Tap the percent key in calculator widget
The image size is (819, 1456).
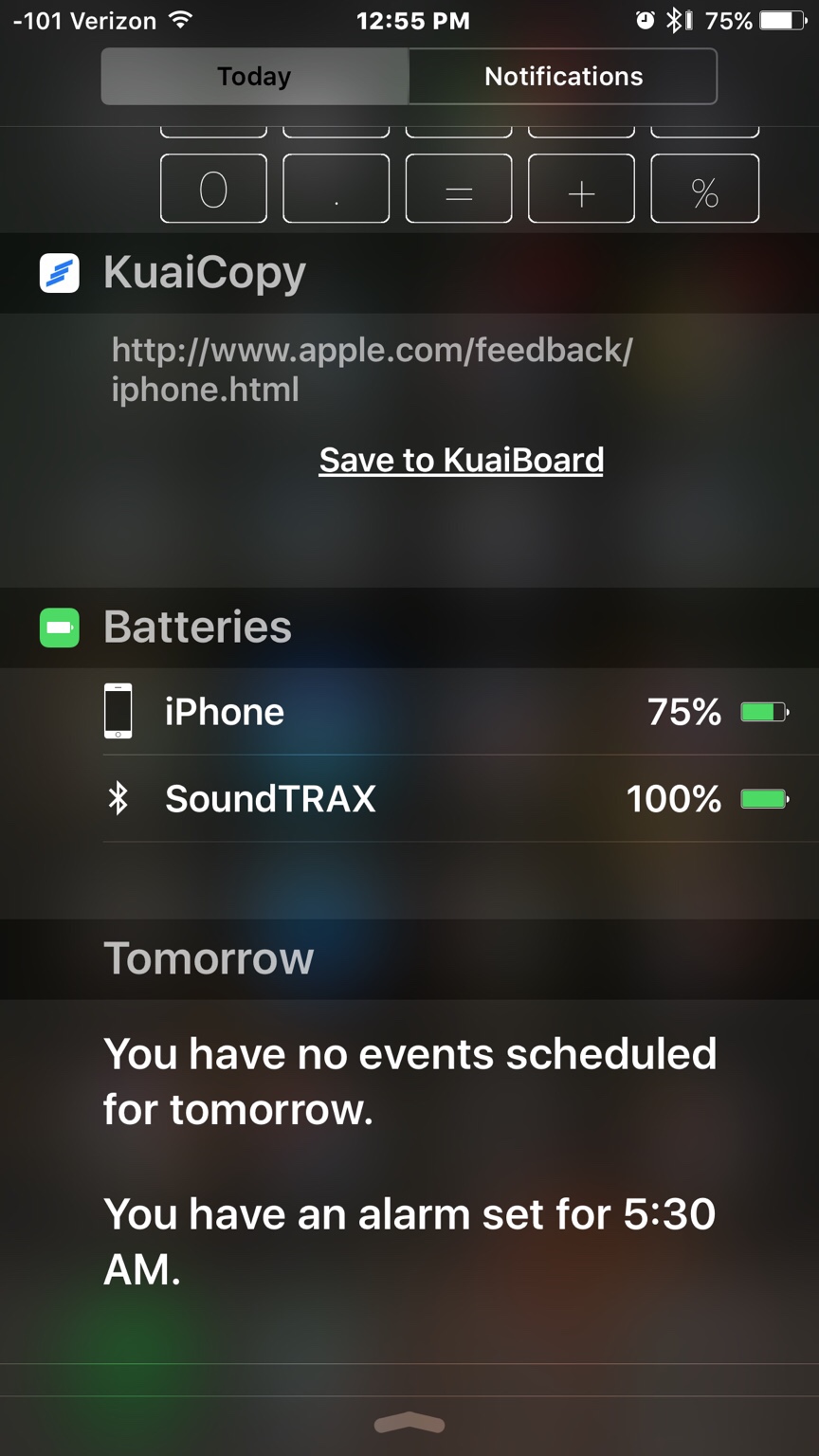click(x=704, y=190)
